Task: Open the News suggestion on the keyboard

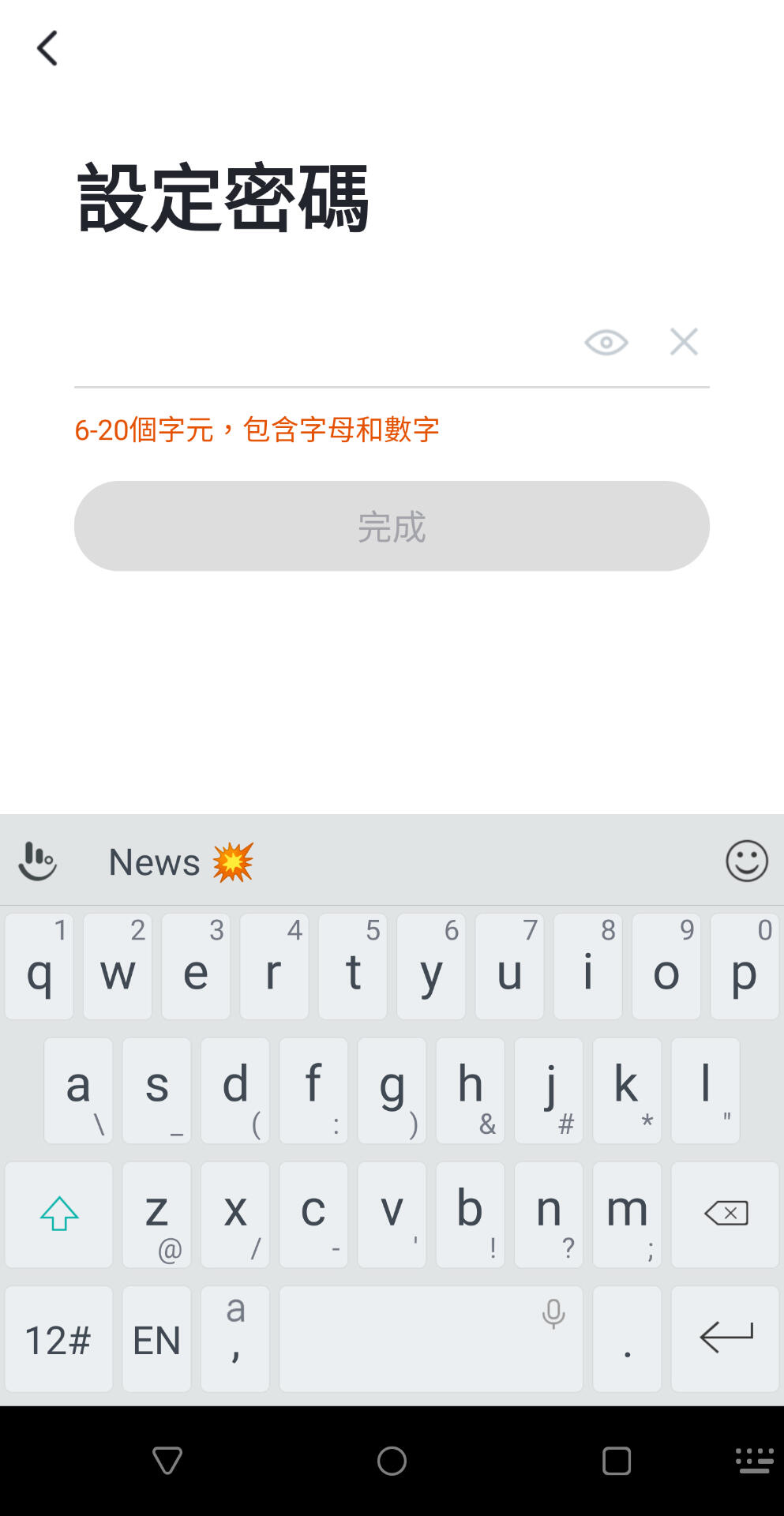Action: coord(181,861)
